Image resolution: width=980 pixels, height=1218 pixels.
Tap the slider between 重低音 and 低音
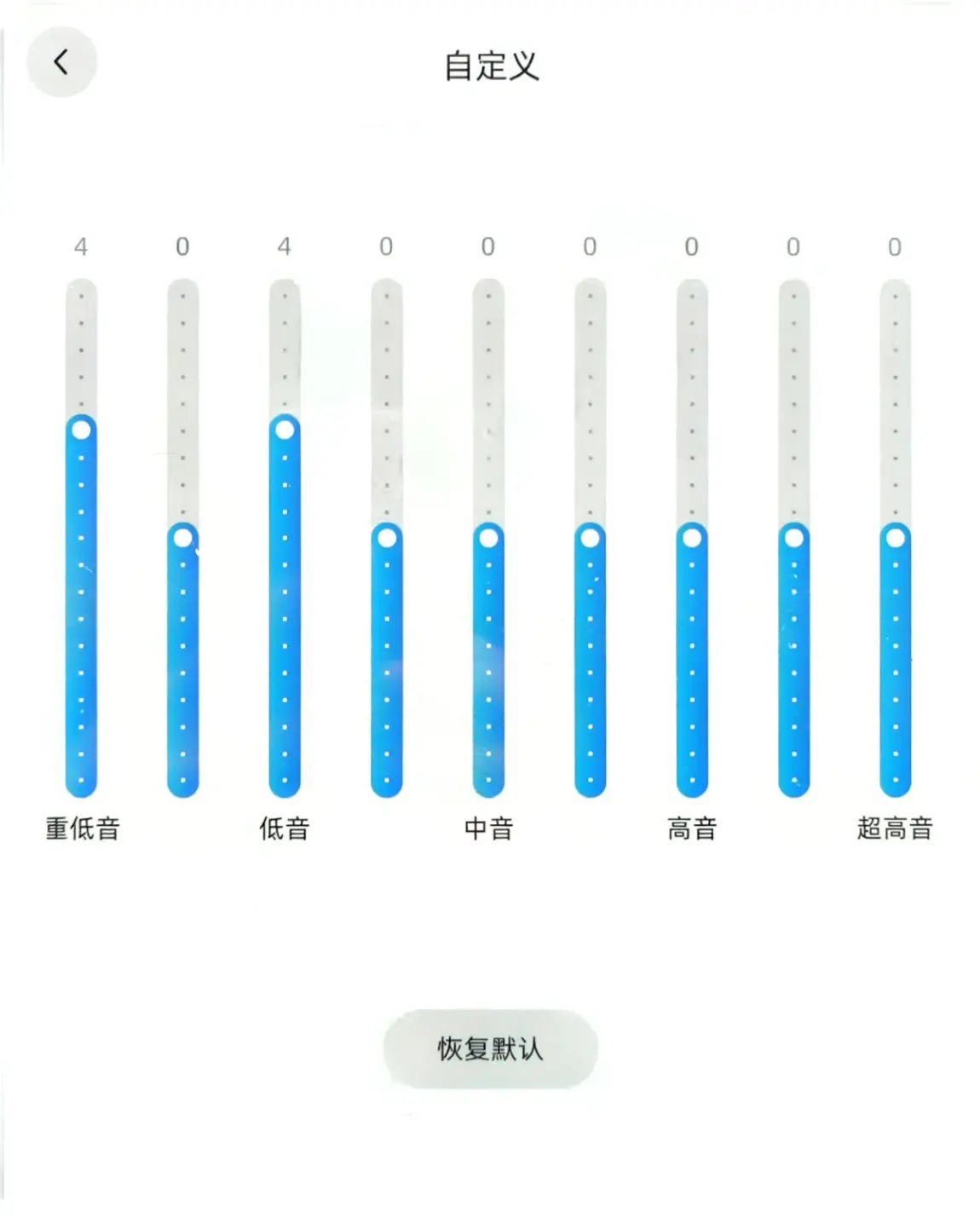(x=183, y=538)
